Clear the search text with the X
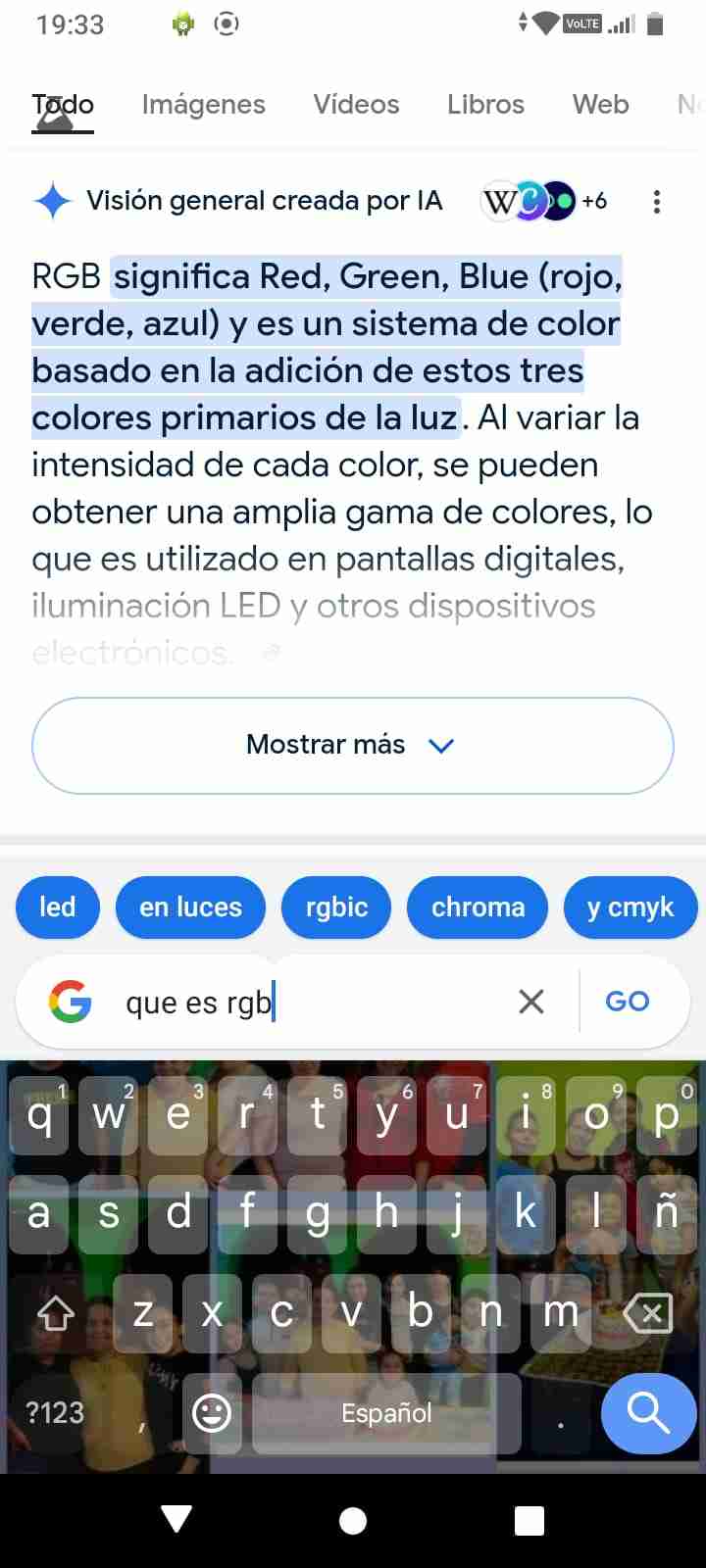The image size is (706, 1568). click(530, 1001)
